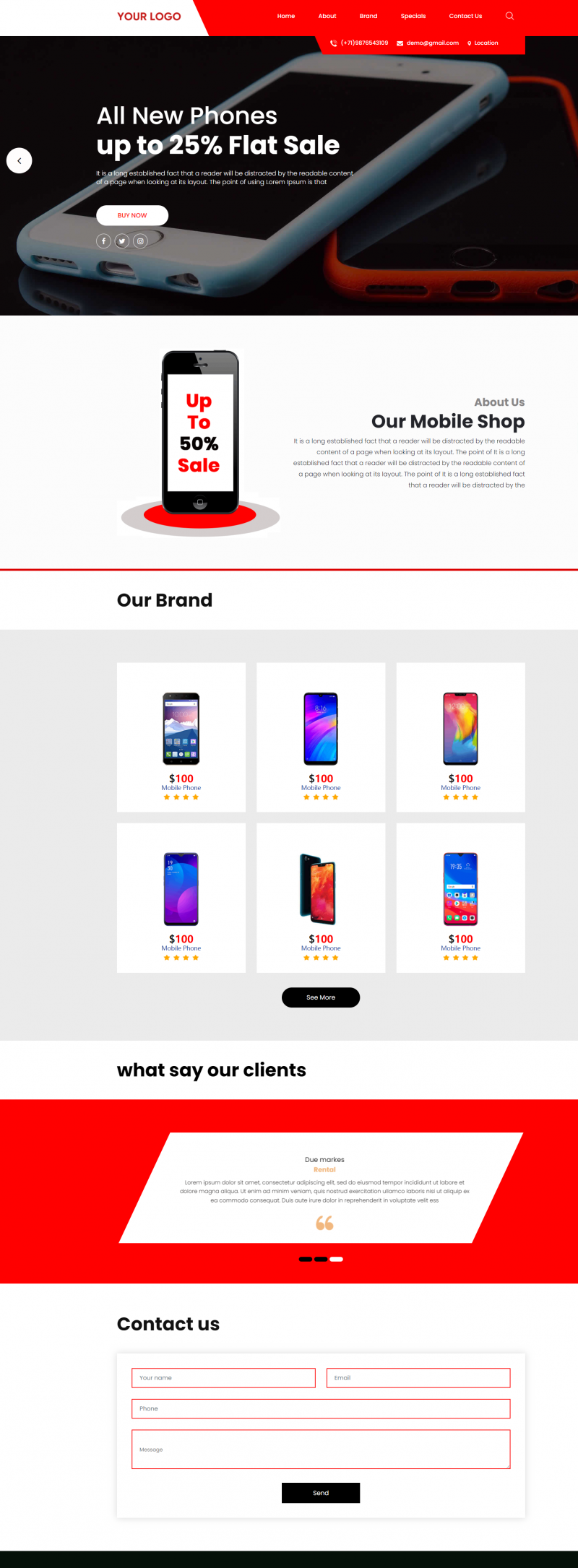Show the previous hero slide

click(x=20, y=160)
